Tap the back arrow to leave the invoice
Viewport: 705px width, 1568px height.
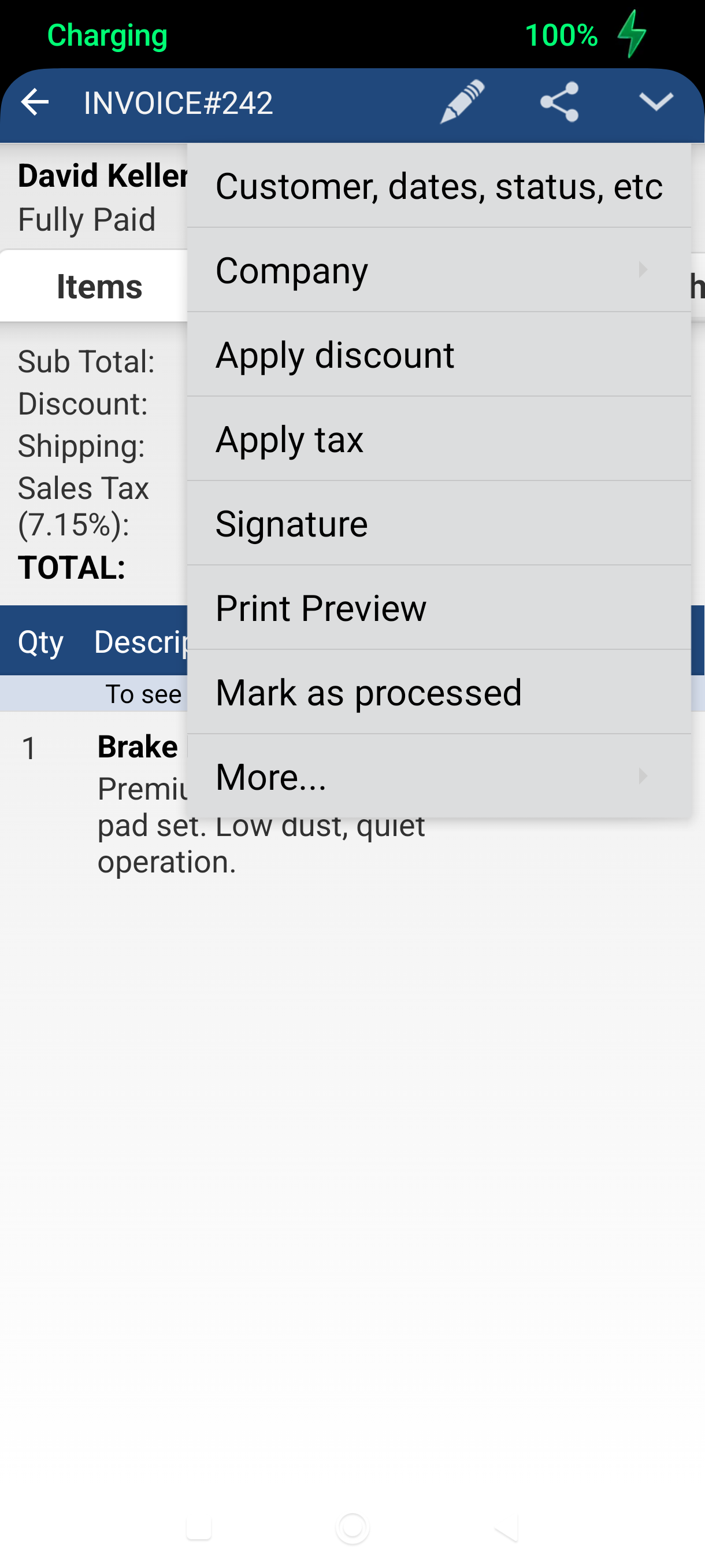pos(35,102)
